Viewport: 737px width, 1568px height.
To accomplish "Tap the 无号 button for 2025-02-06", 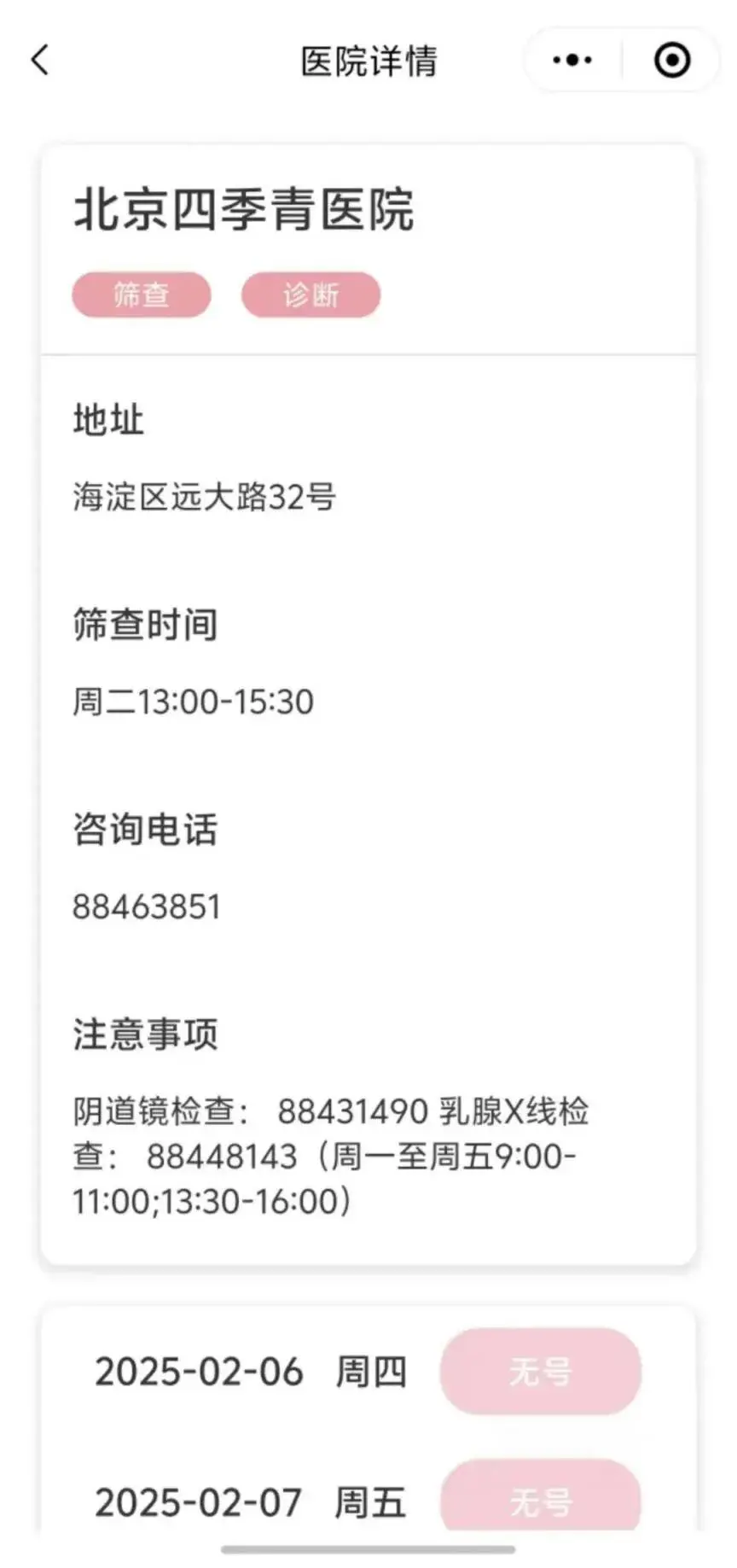I will click(540, 1371).
